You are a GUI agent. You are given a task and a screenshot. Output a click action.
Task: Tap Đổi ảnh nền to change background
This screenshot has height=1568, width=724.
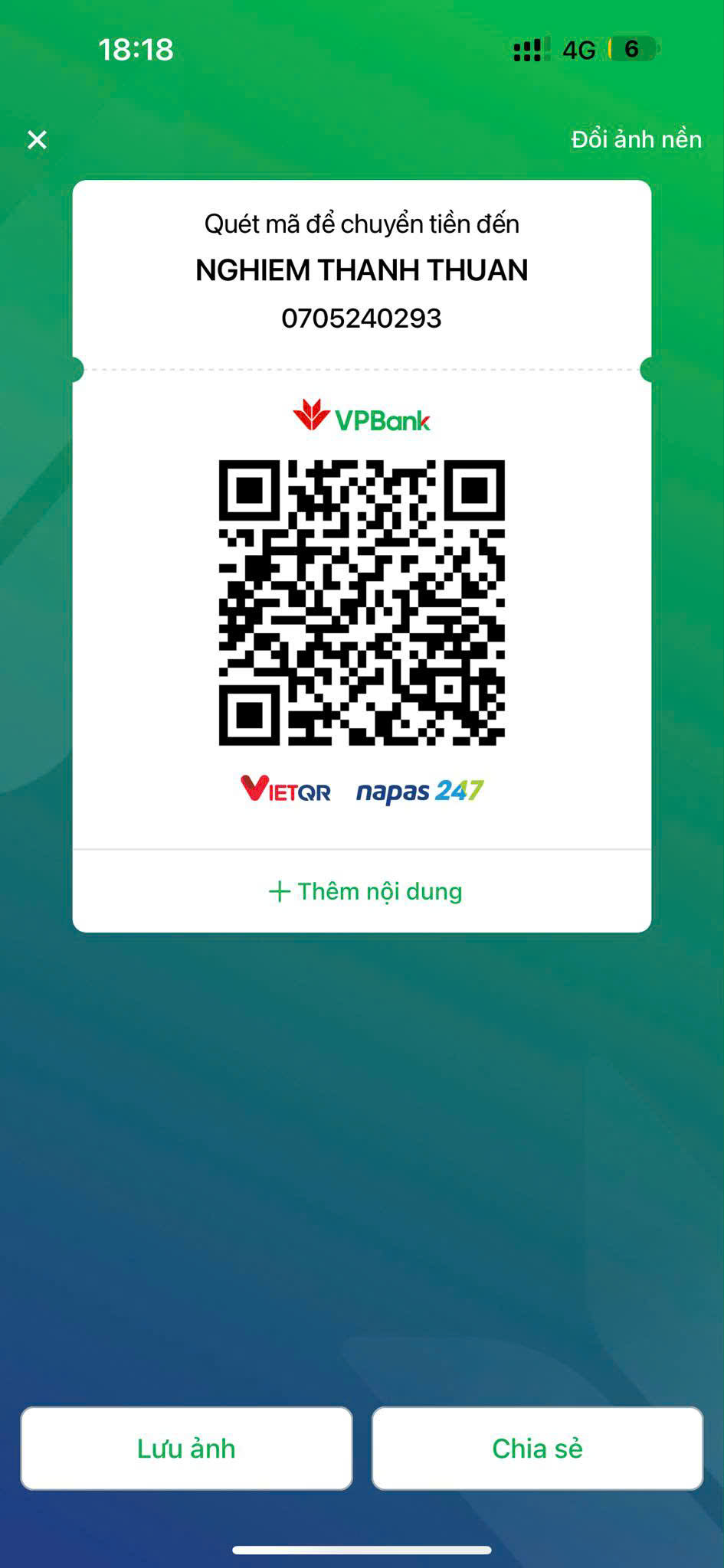coord(636,139)
